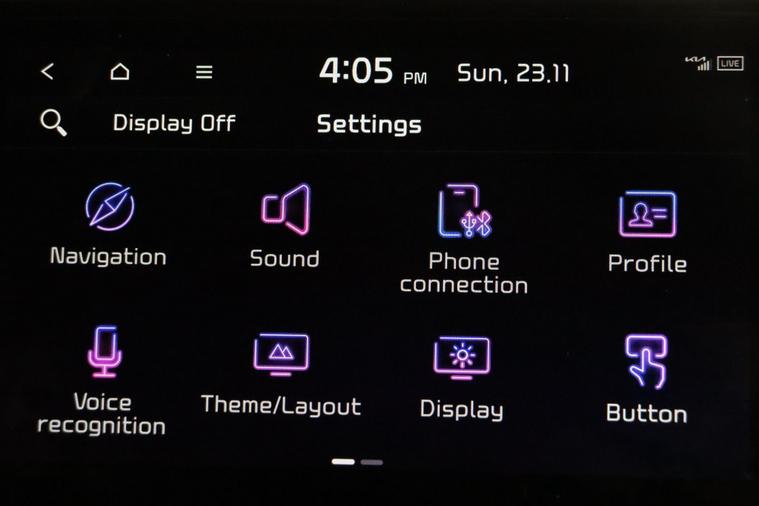
Task: Open Profile settings
Action: tap(647, 232)
